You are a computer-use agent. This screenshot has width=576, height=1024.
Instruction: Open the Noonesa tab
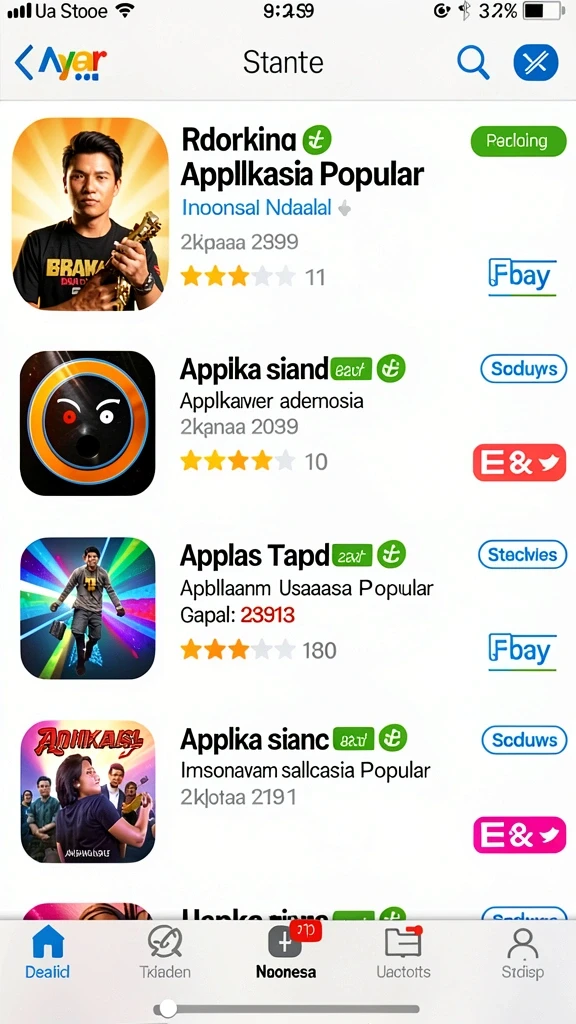[x=287, y=952]
